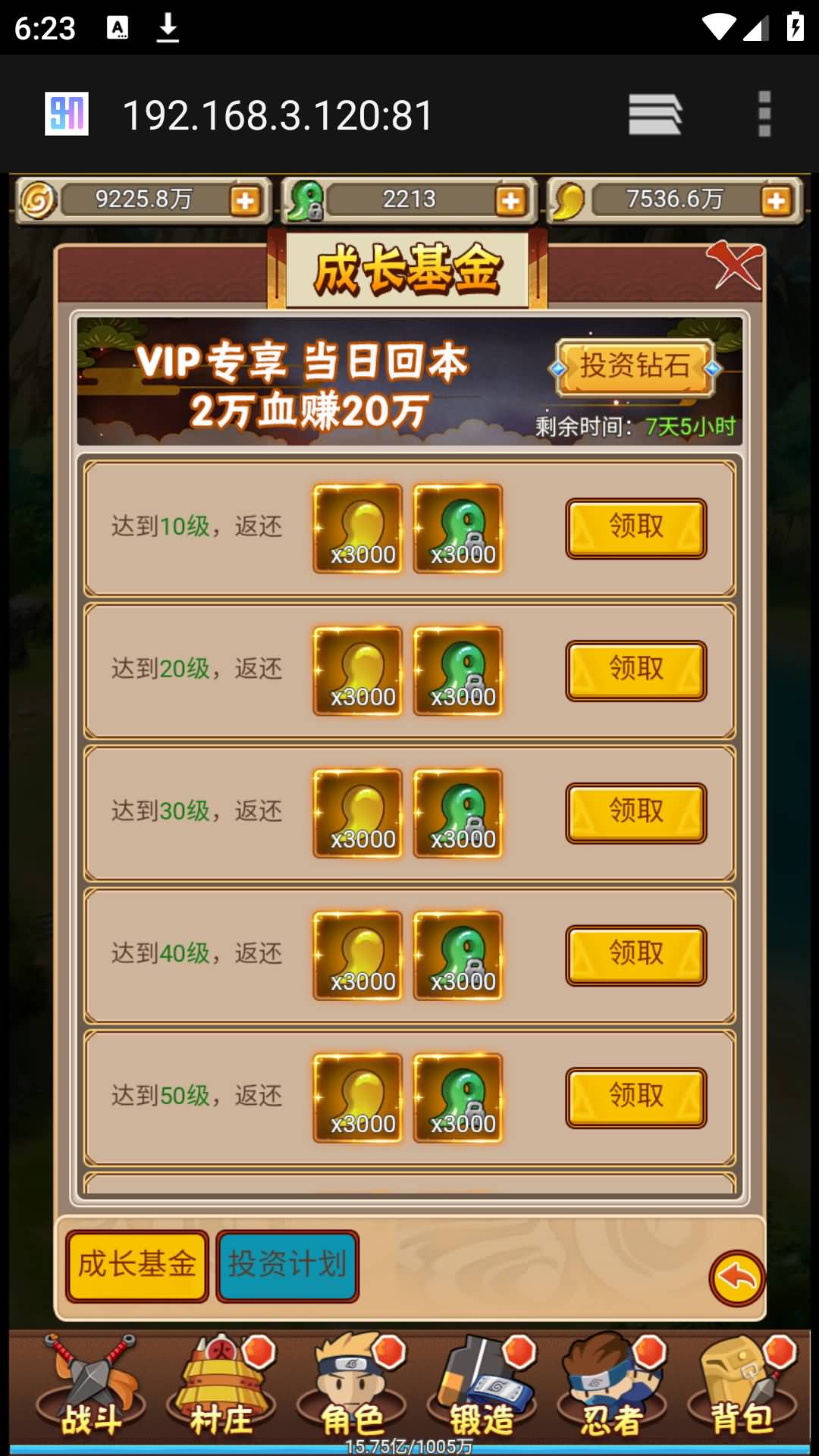Open the 背包 inventory
The image size is (819, 1456).
point(742,1386)
